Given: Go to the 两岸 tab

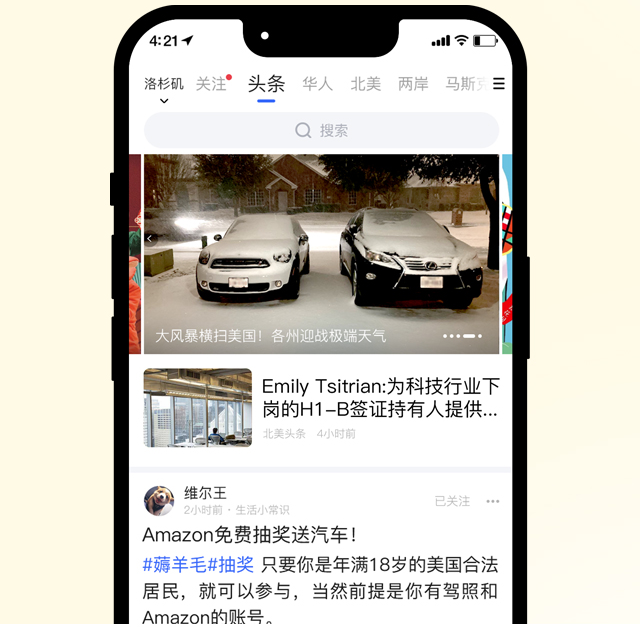Looking at the screenshot, I should click(413, 84).
